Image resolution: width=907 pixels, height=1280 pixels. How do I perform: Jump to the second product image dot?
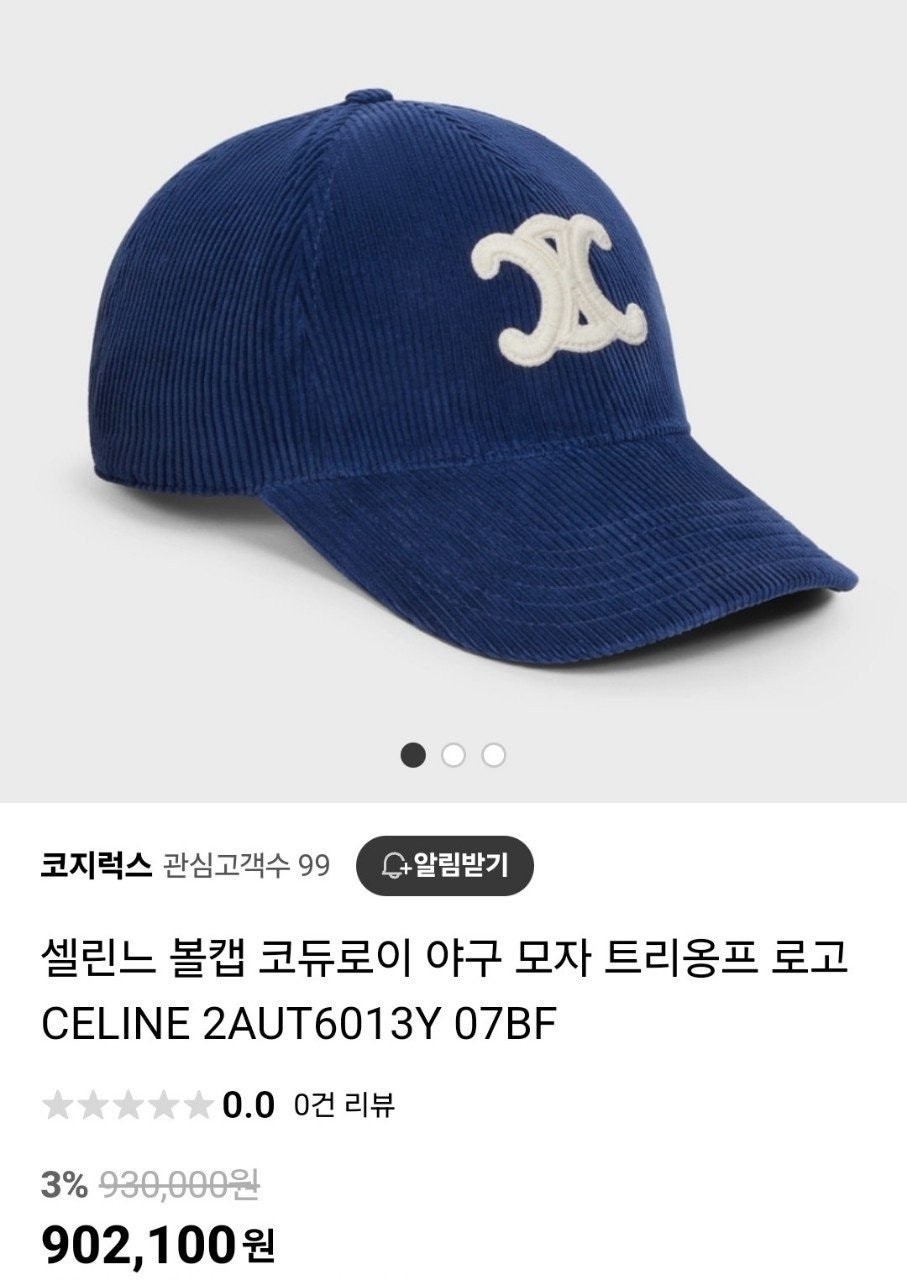click(453, 756)
